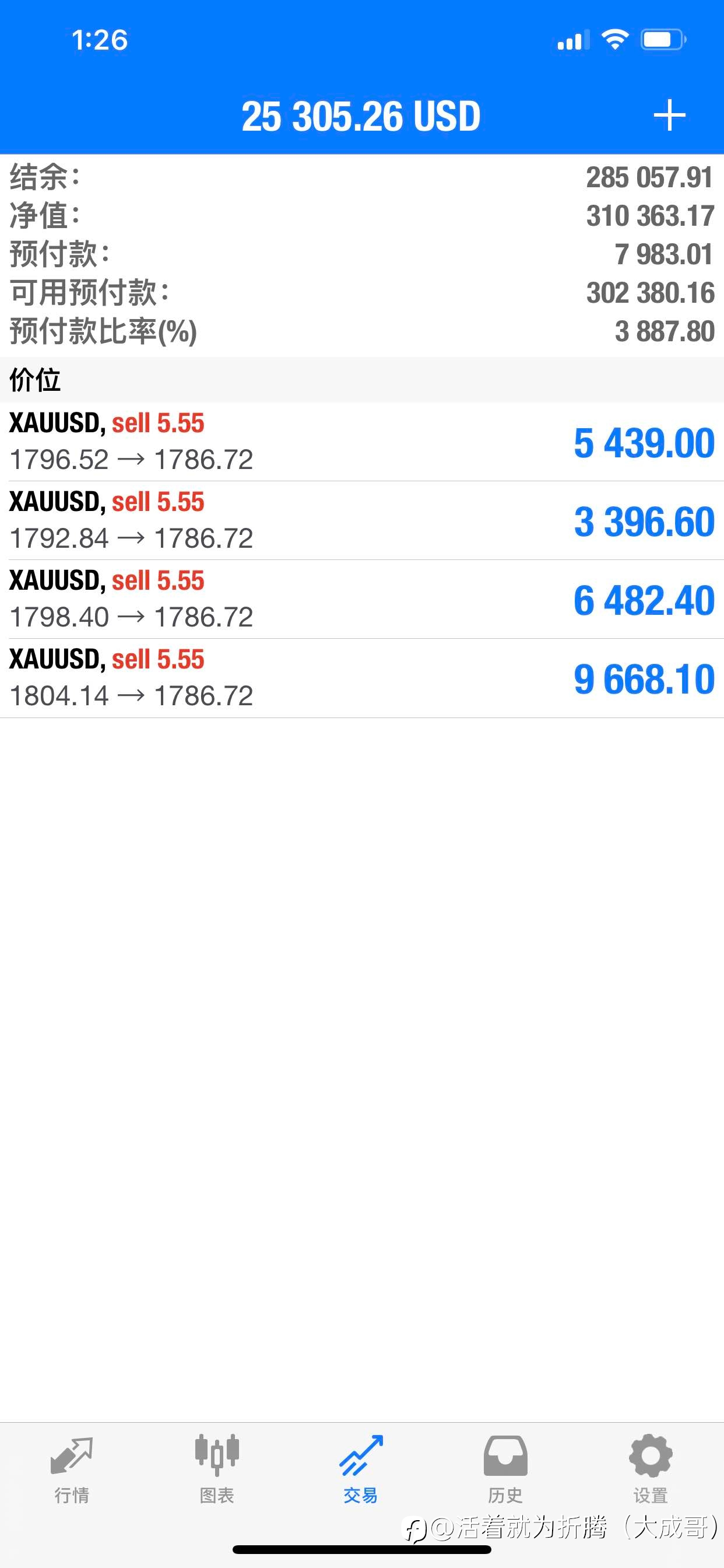Viewport: 724px width, 1568px height.
Task: Open XAUUSD sell position opened at 1796.52
Action: (x=362, y=442)
